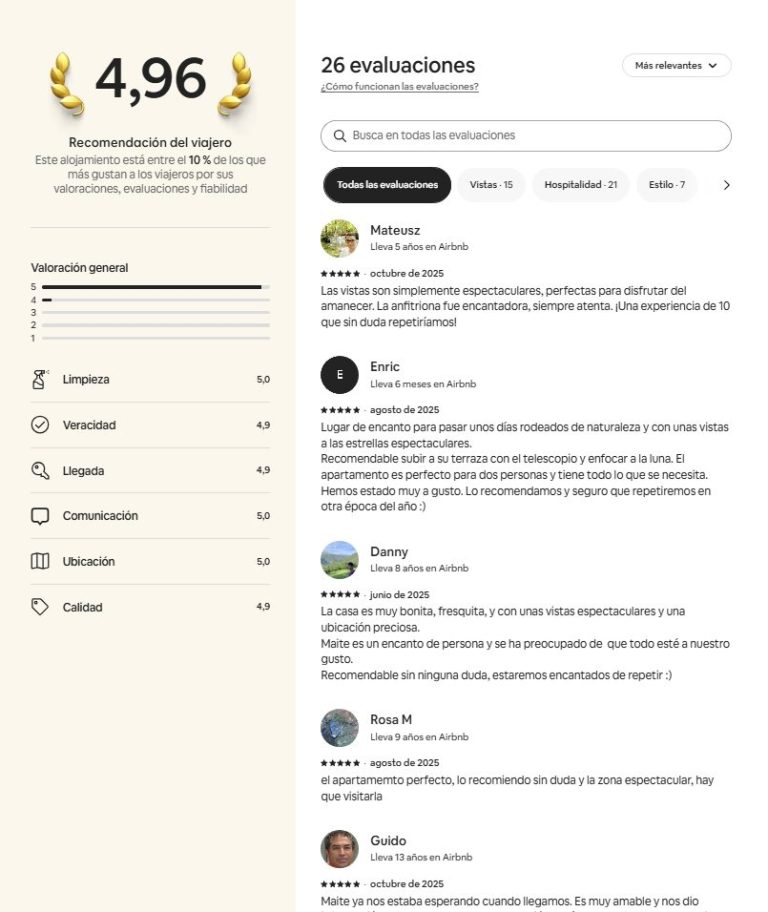Open the Más relevantes sort dropdown
Image resolution: width=768 pixels, height=912 pixels.
tap(676, 66)
